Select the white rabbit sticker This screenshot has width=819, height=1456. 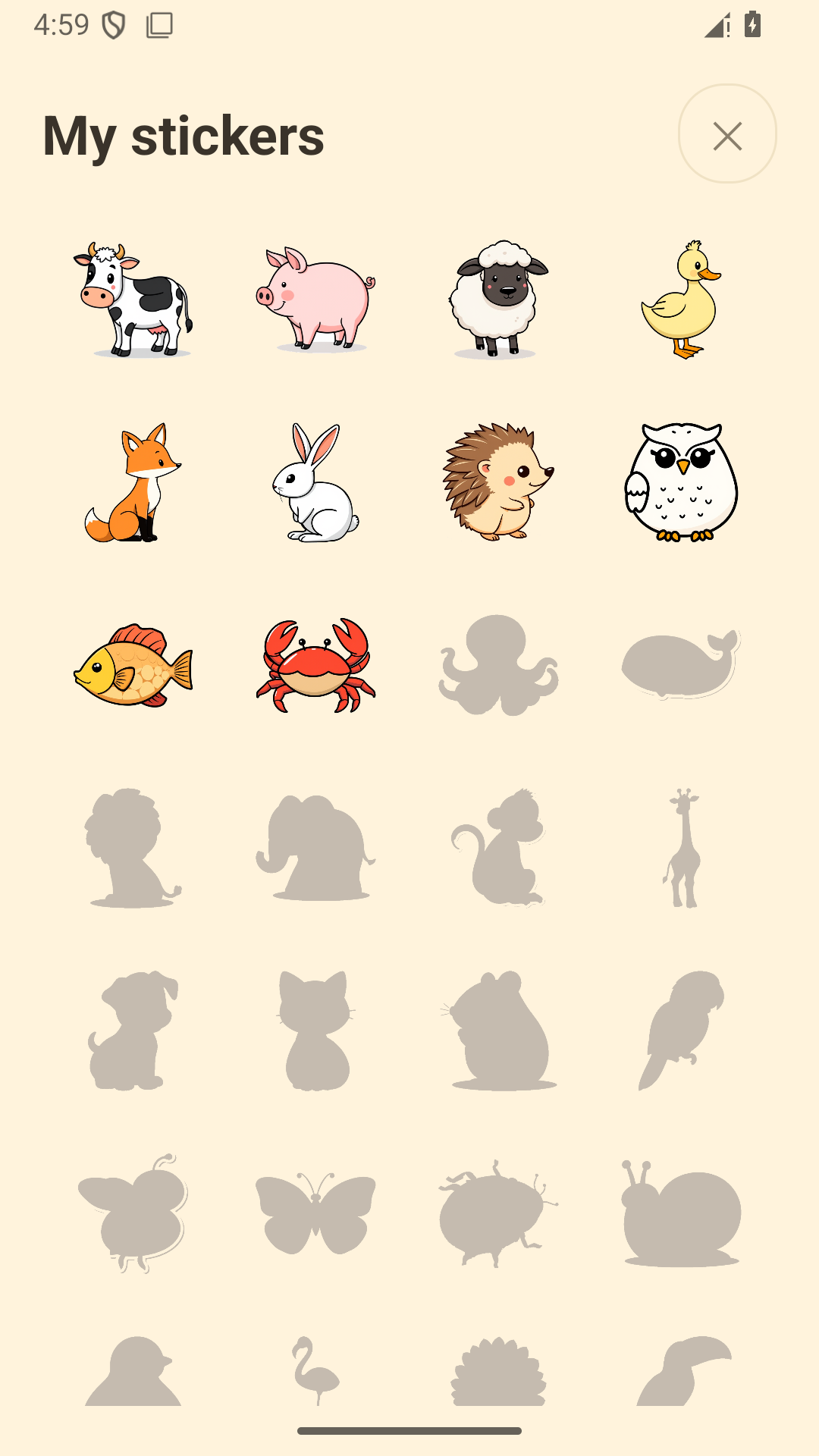315,482
